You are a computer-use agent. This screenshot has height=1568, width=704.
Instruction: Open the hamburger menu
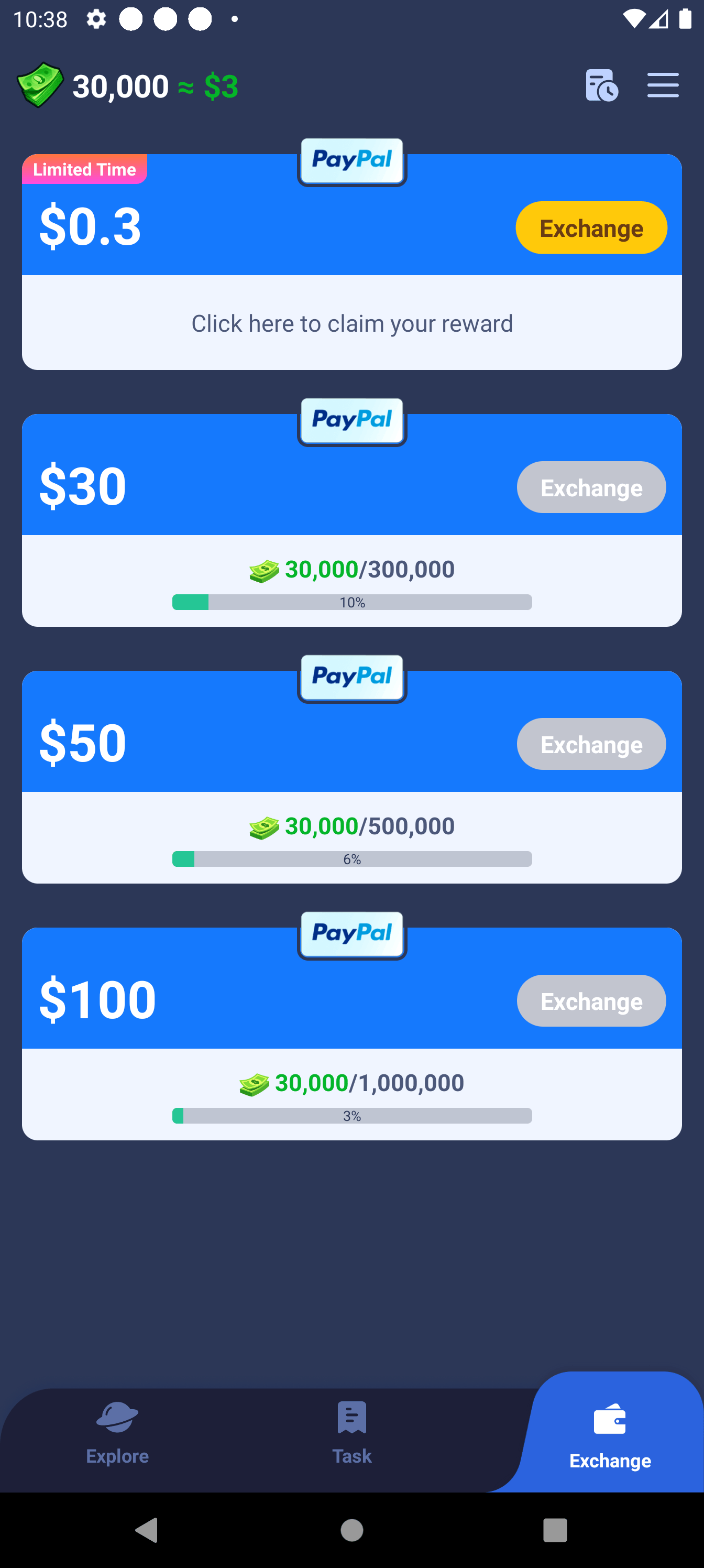pos(663,84)
